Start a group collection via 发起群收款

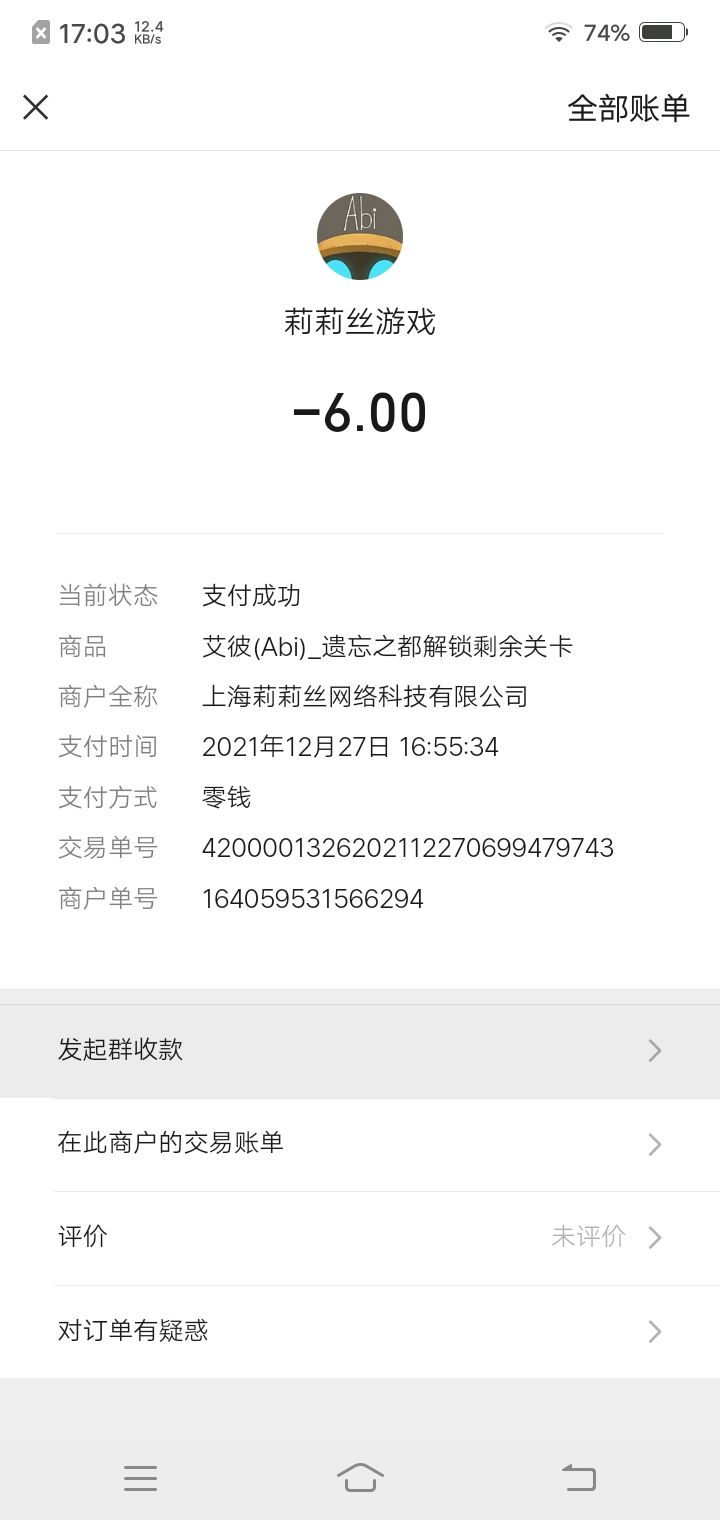[360, 1050]
